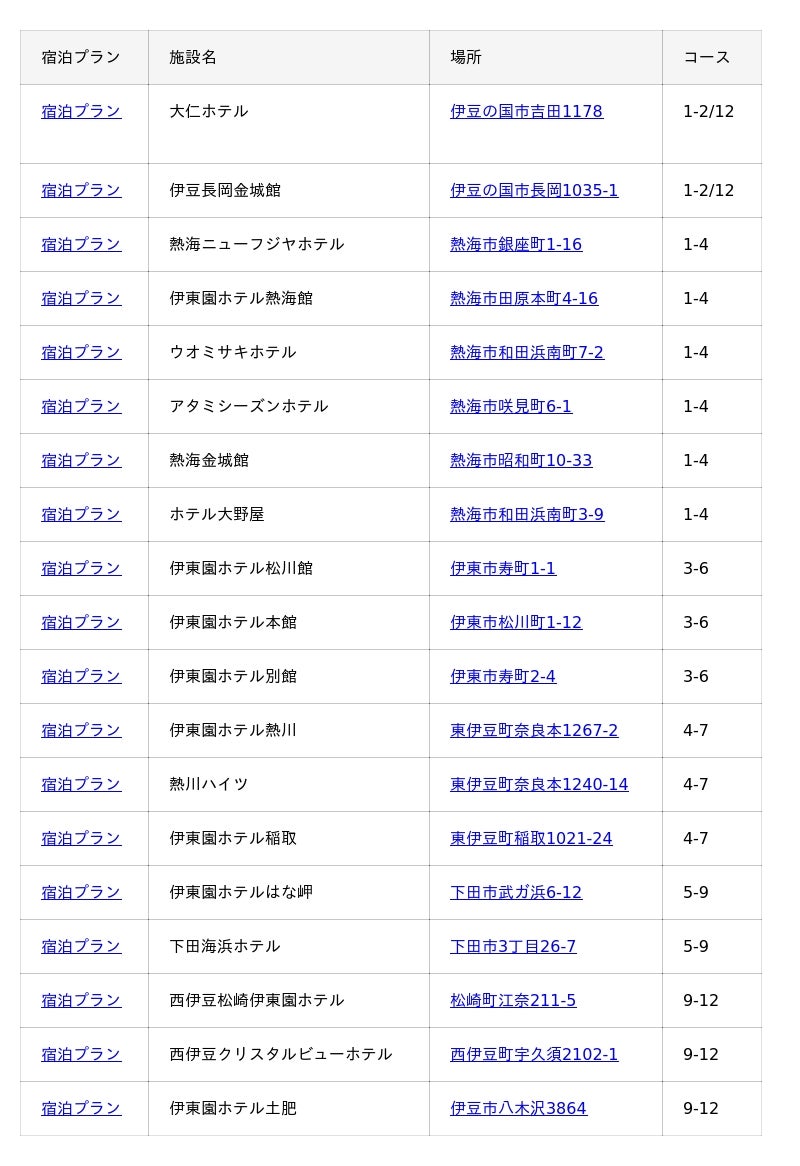Tap address link 東伊豆町稲取1021-24
The height and width of the screenshot is (1166, 800).
(531, 838)
